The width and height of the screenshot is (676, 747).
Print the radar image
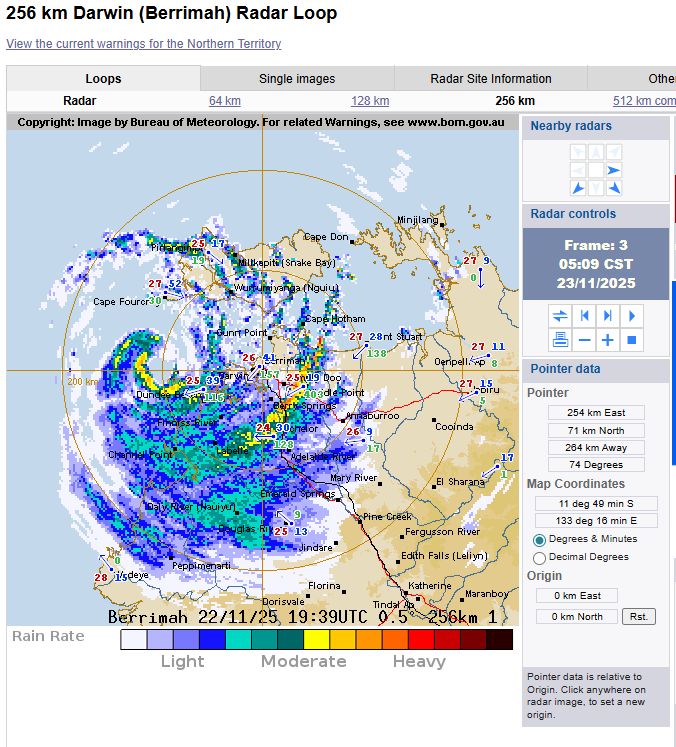point(560,340)
